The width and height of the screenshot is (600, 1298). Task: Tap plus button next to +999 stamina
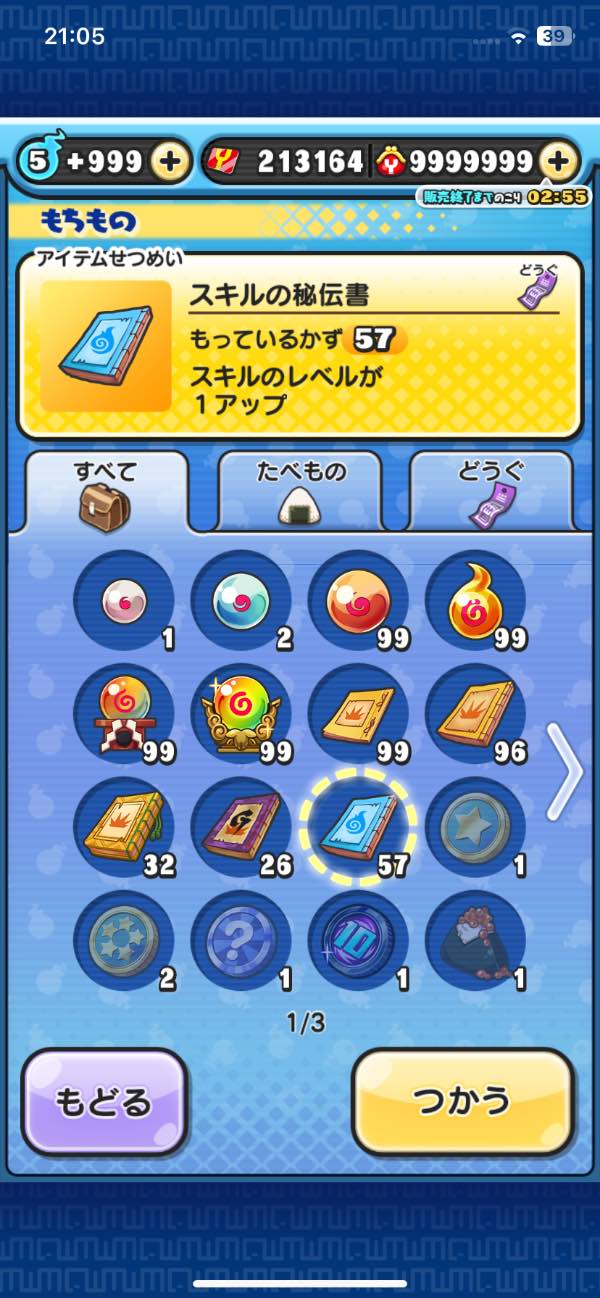coord(171,162)
